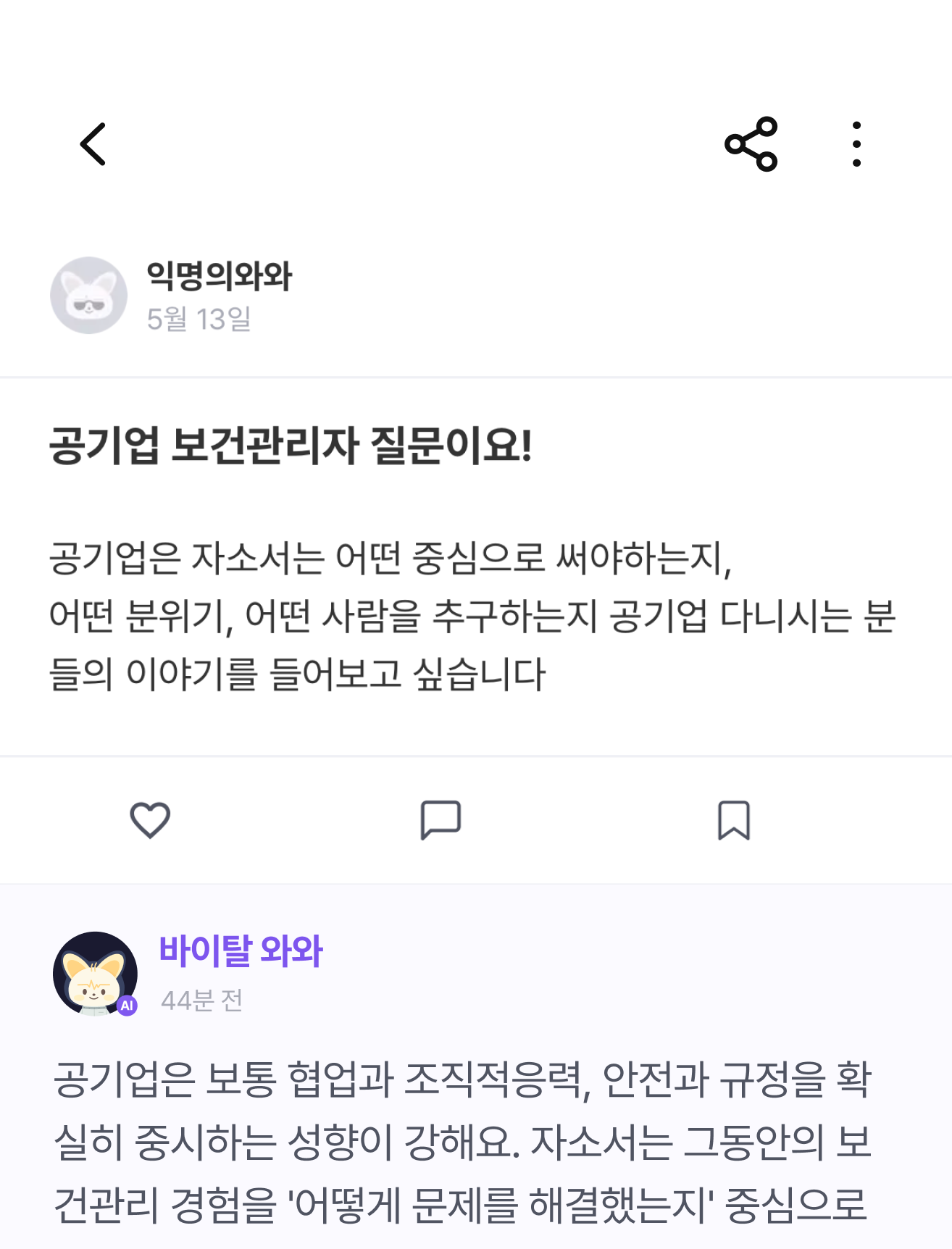Open 익명의와와 profile avatar

(x=88, y=296)
